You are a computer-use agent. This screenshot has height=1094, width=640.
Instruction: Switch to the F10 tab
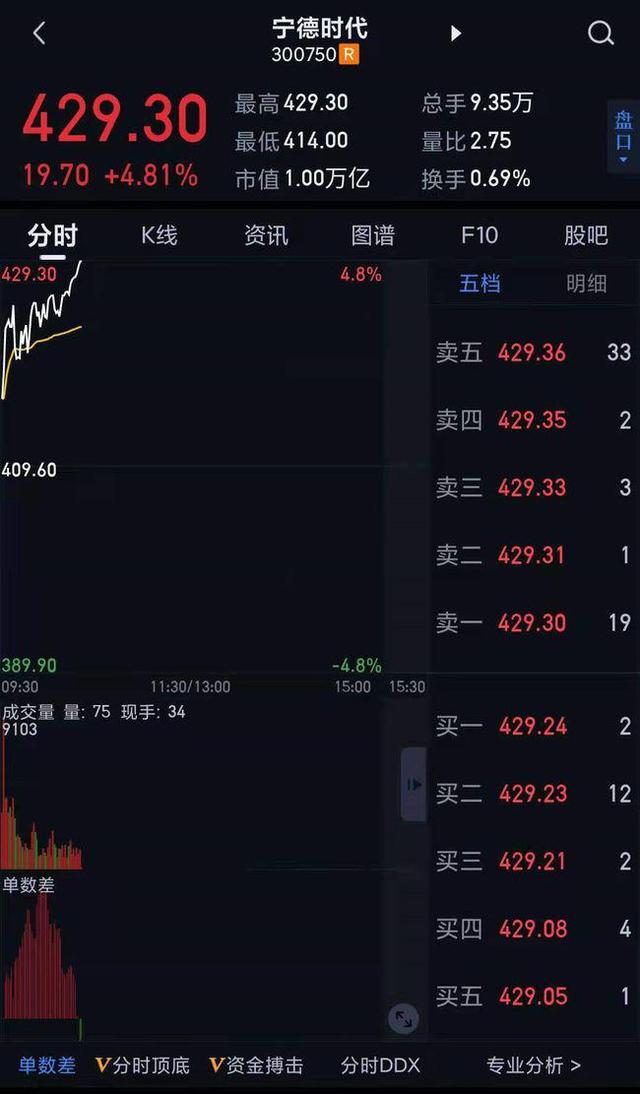(x=479, y=236)
